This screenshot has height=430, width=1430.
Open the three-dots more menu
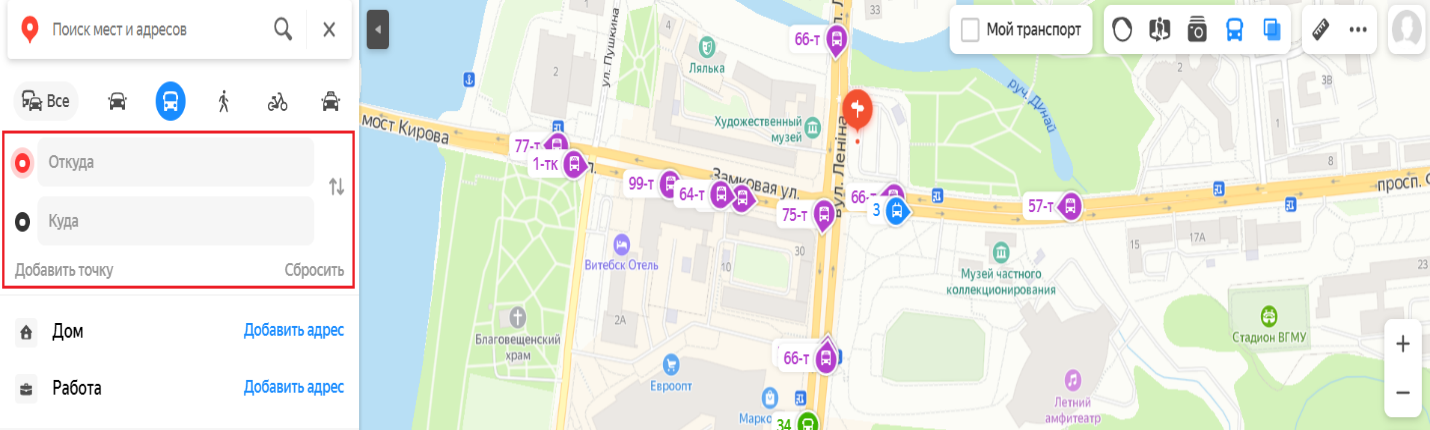pos(1357,30)
